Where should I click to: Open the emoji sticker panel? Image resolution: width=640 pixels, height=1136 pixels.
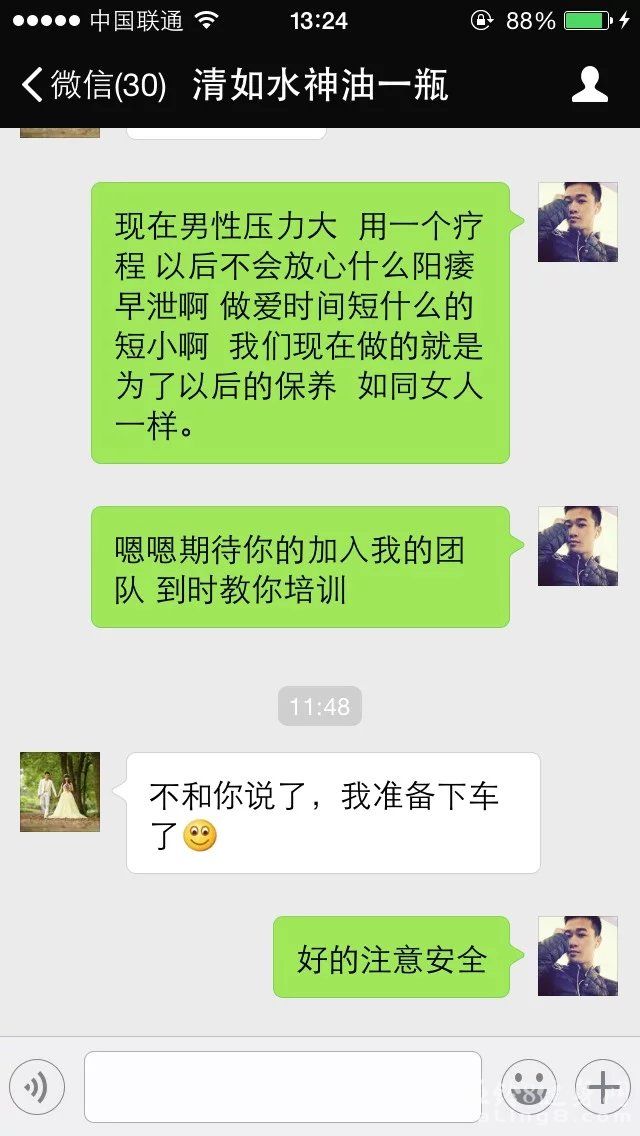tap(529, 1087)
